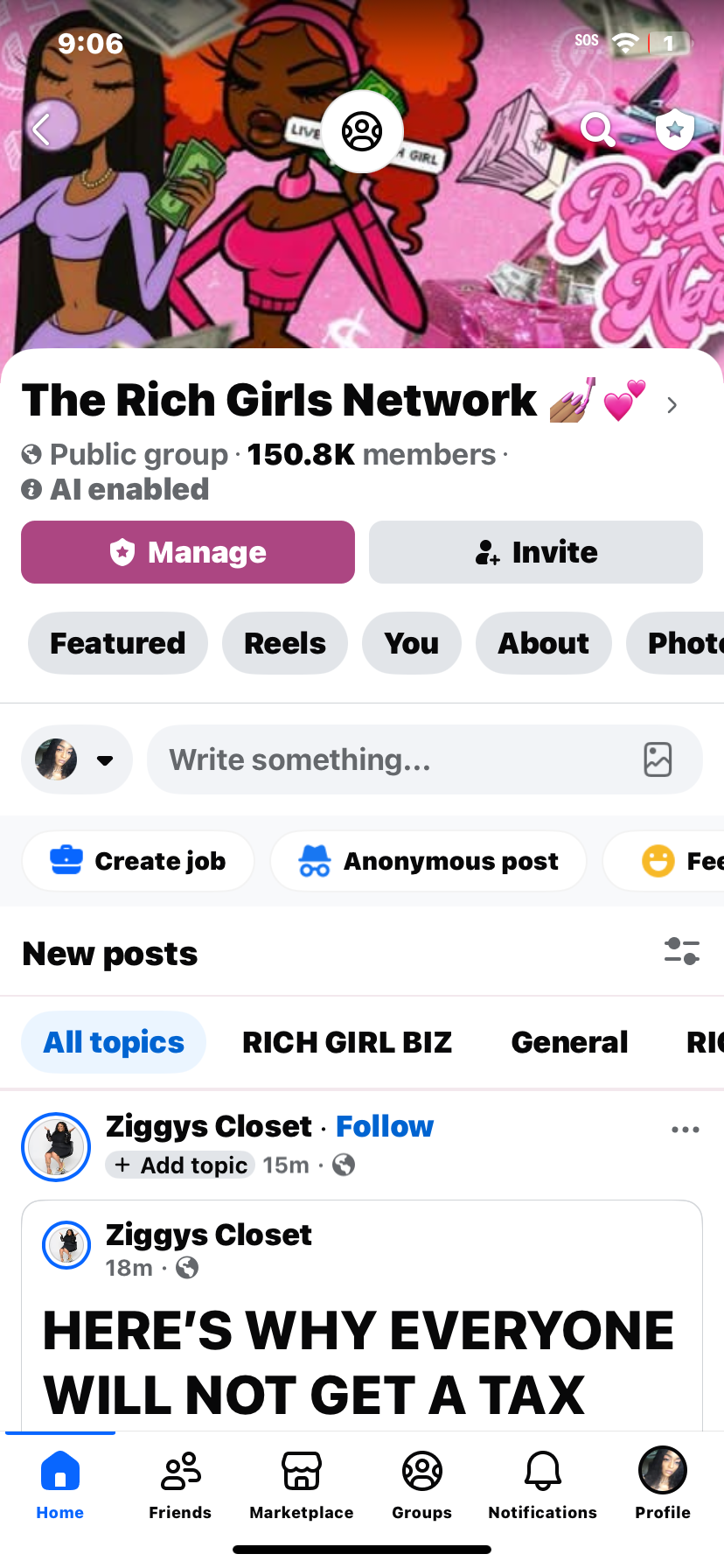Go back using the header arrow
724x1568 pixels.
[x=41, y=130]
